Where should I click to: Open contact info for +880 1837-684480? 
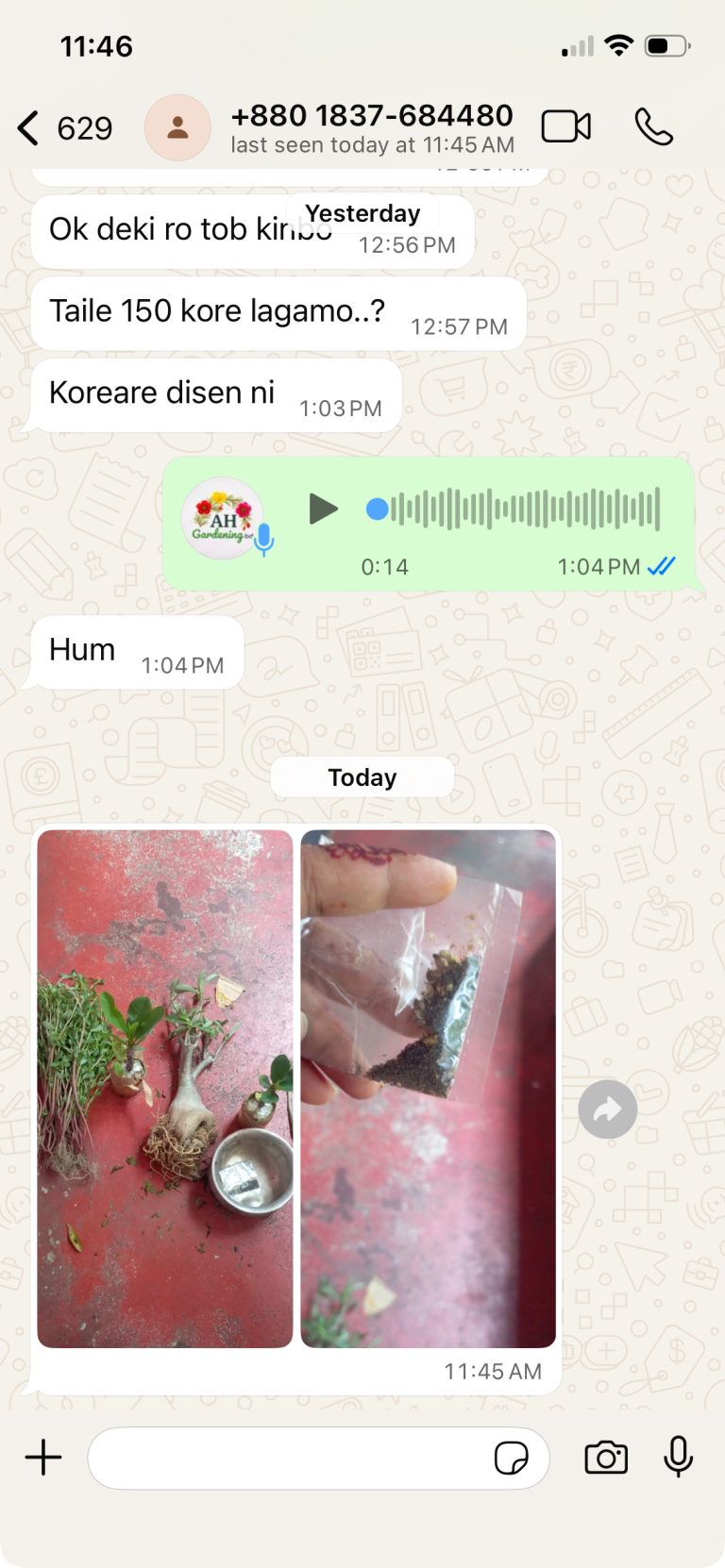(x=372, y=128)
